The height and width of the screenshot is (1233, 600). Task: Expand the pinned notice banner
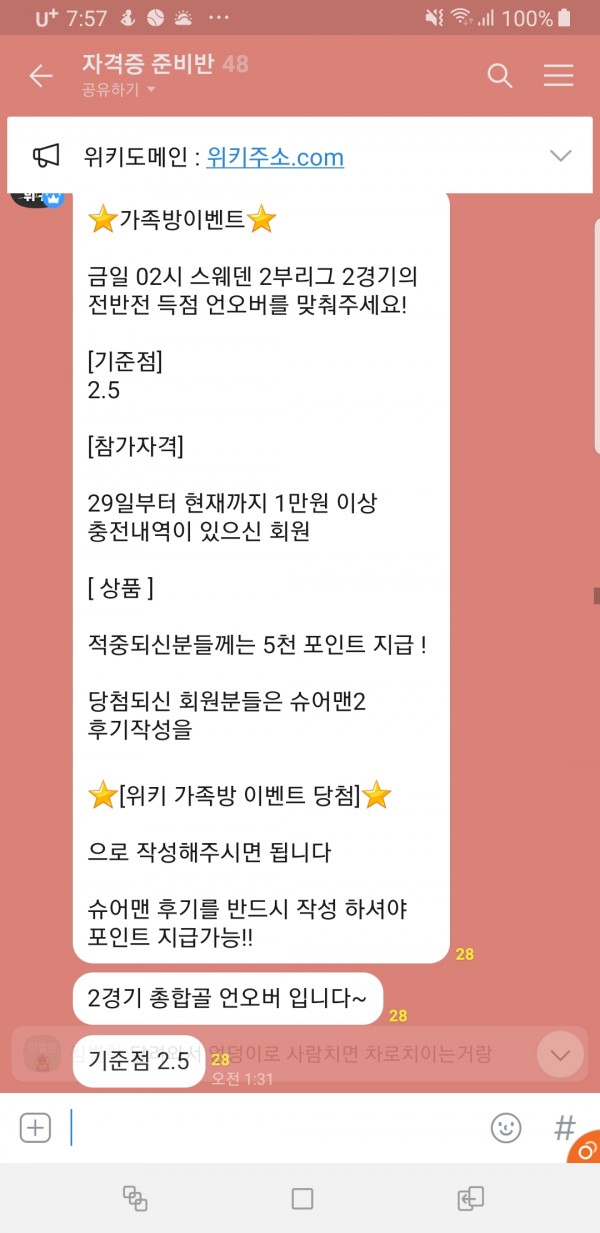pos(560,156)
